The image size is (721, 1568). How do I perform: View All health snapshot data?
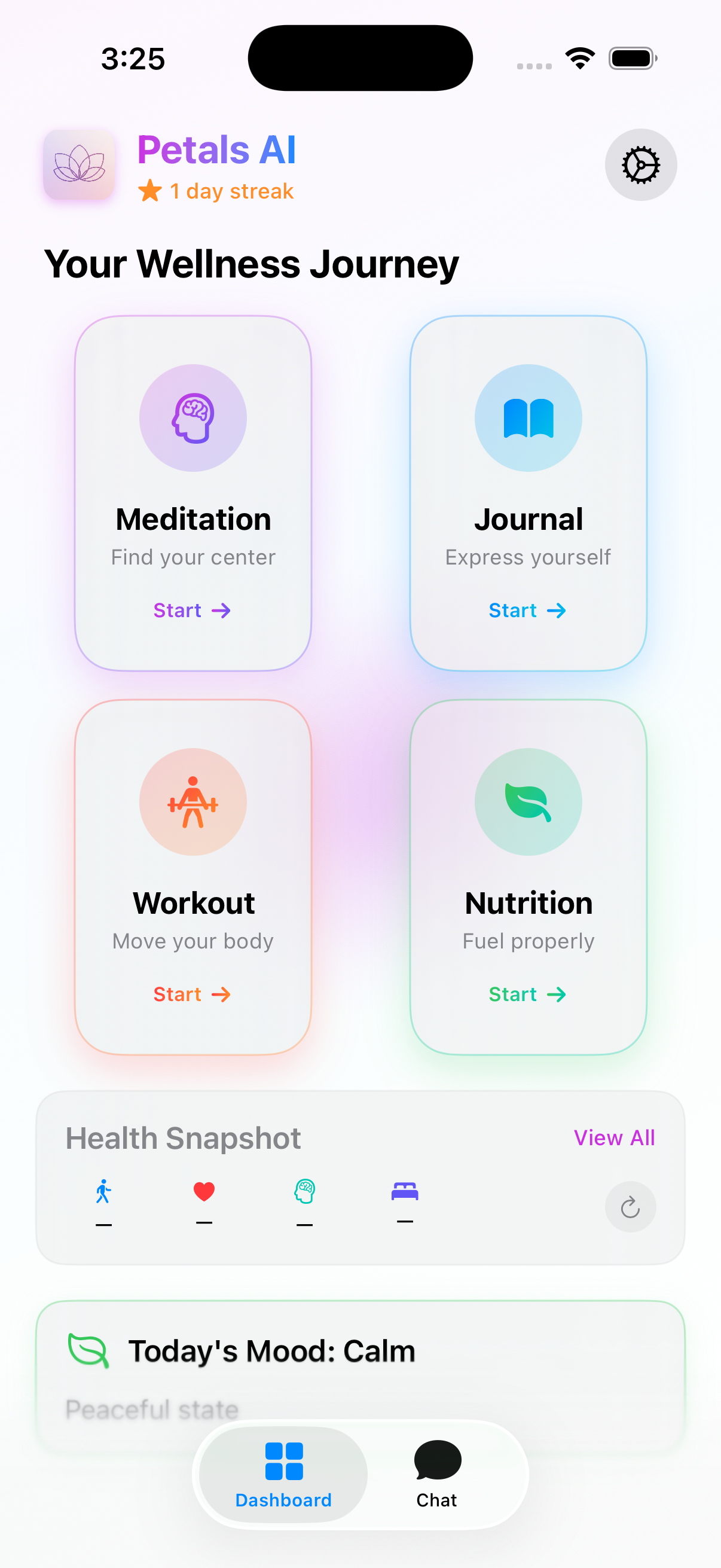click(x=614, y=1137)
